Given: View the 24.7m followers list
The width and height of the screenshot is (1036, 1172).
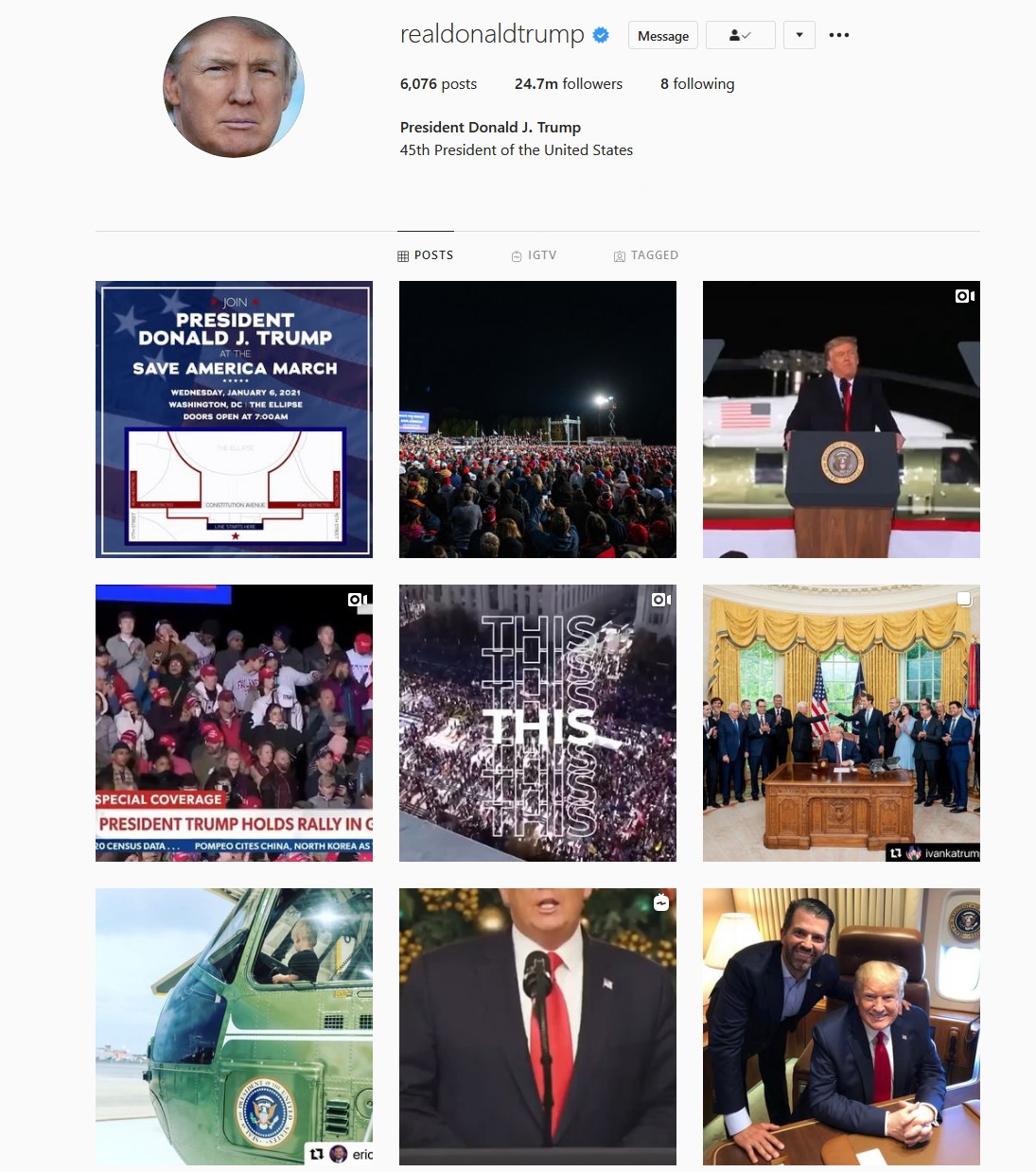Looking at the screenshot, I should (568, 84).
